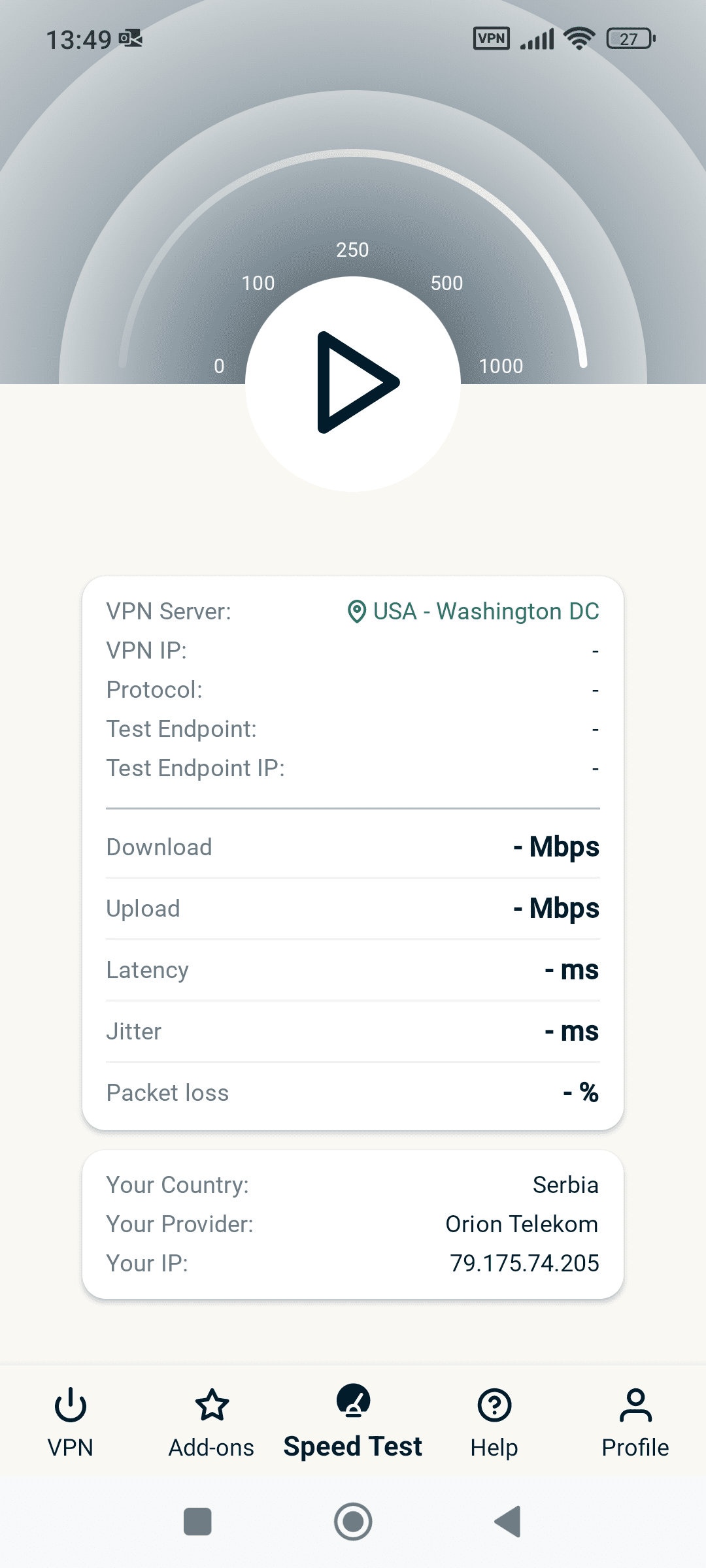This screenshot has height=1568, width=706.
Task: Switch to the VPN tab
Action: [x=70, y=1424]
